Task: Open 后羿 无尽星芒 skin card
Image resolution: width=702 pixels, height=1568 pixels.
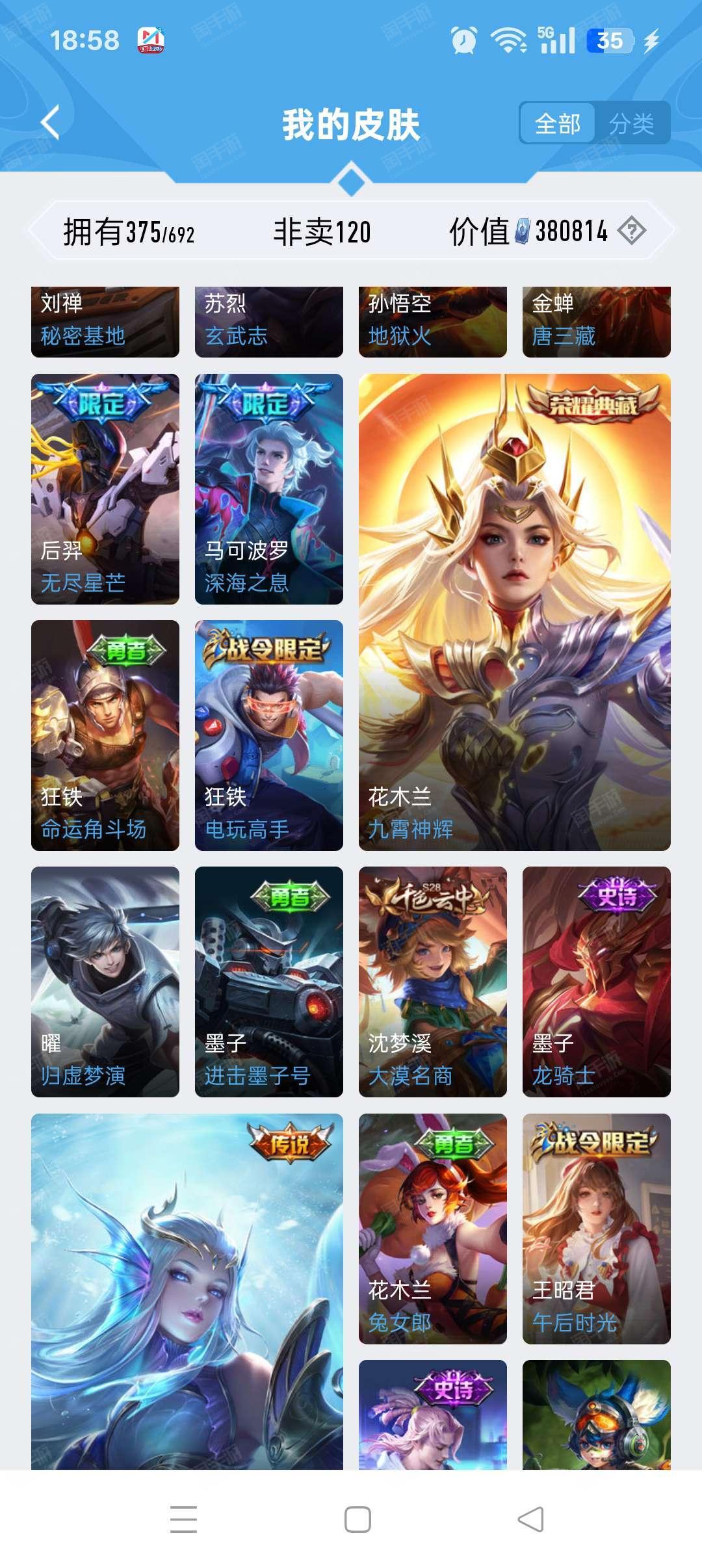Action: pyautogui.click(x=105, y=489)
